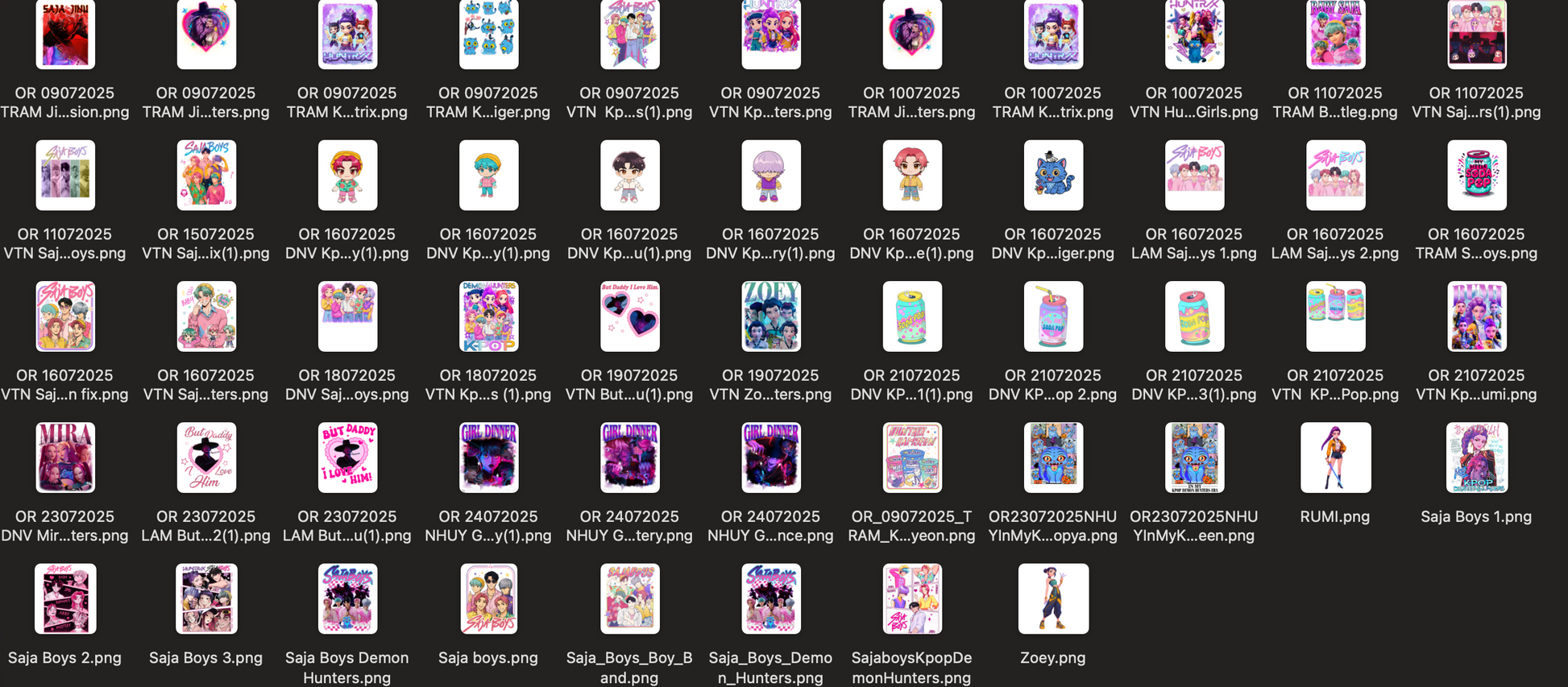
Task: Select OR 23072025 LAM But...2(1).png
Action: 206,457
